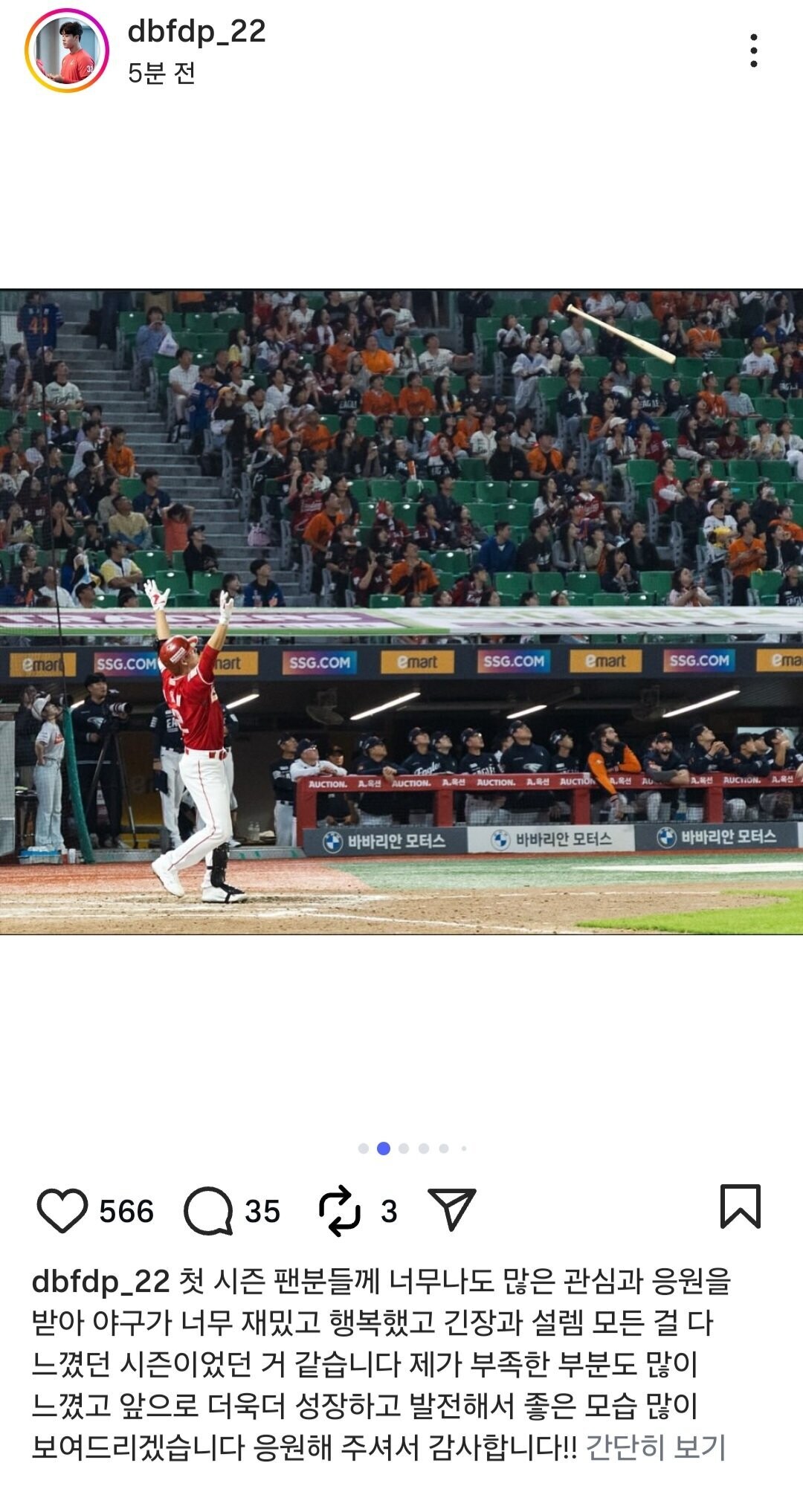
Task: Open the three-dot overflow menu
Action: [753, 51]
